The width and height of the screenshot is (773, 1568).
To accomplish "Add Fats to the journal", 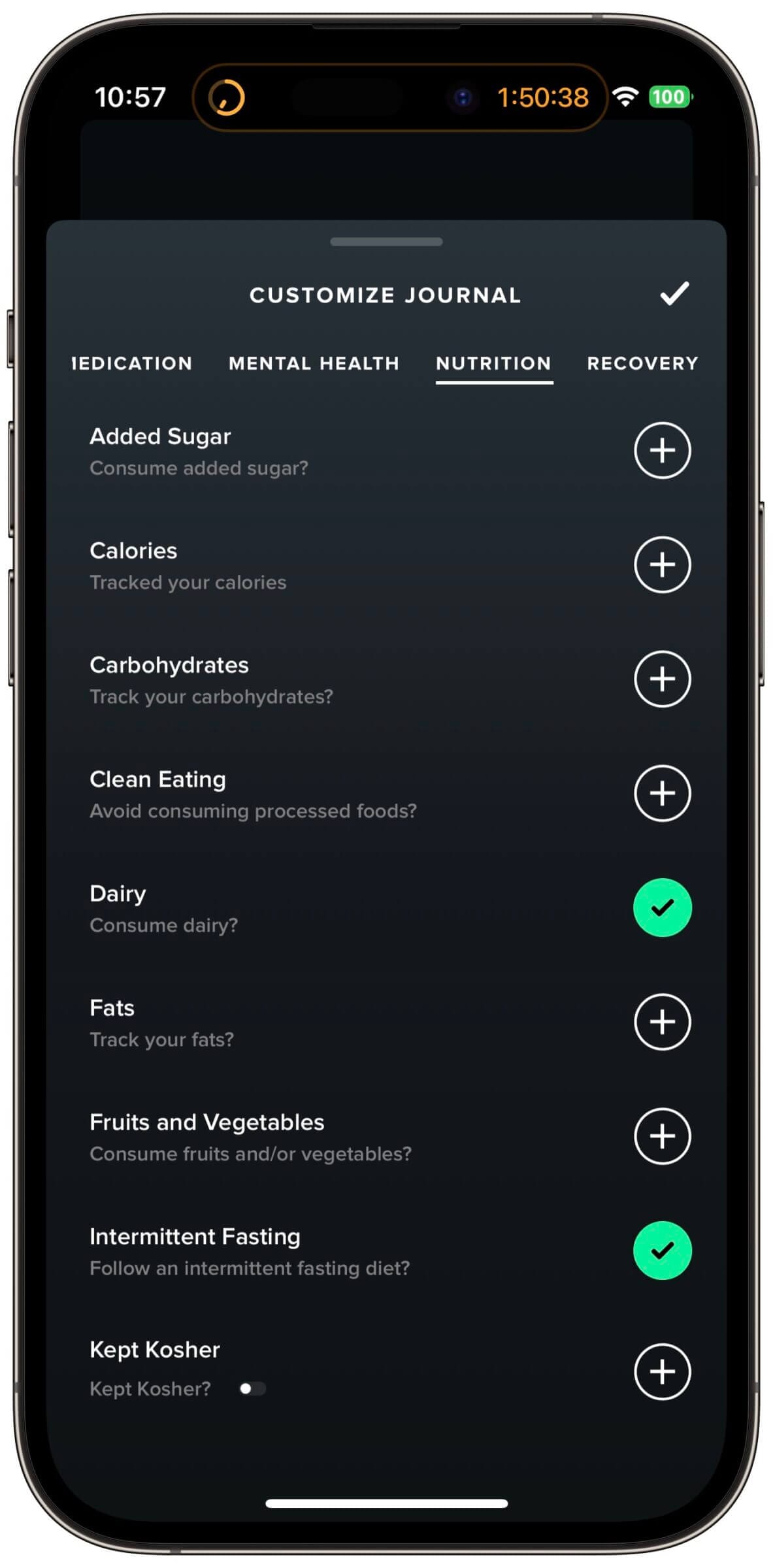I will click(x=662, y=1022).
